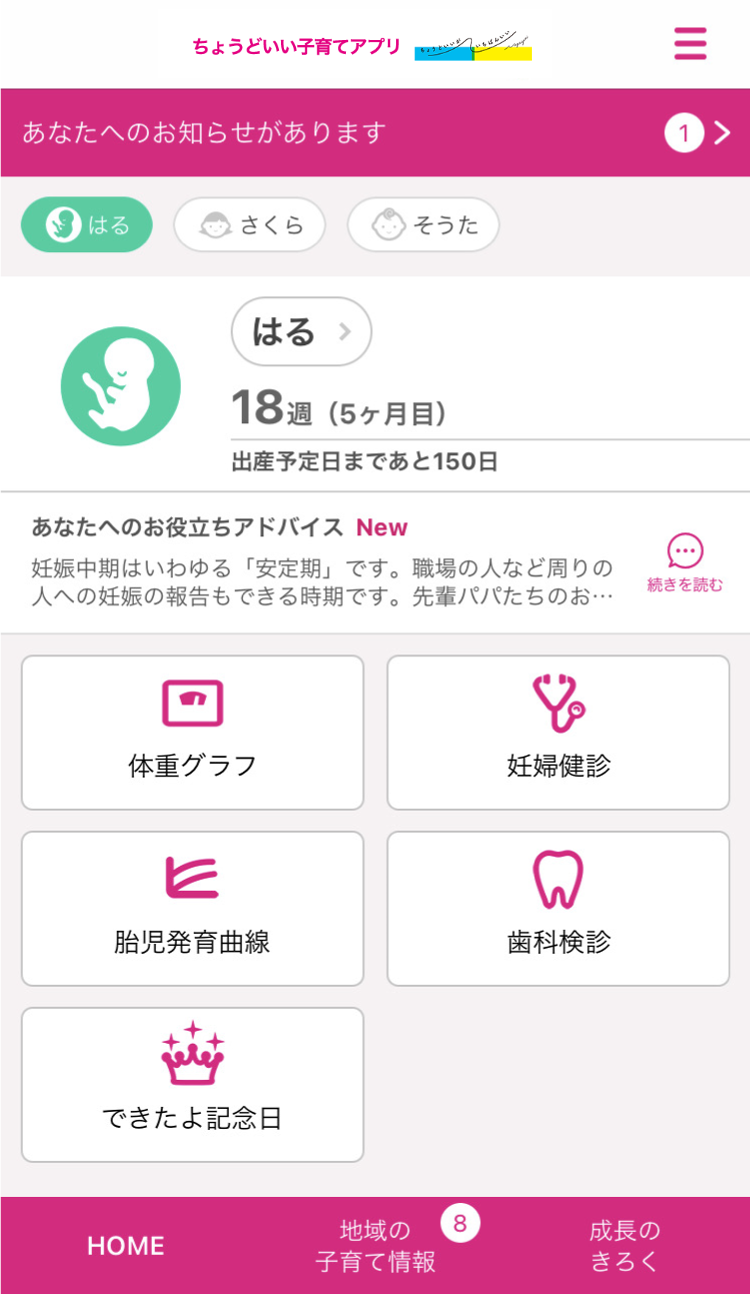Select the はる profile chip
The height and width of the screenshot is (1294, 750).
click(87, 225)
